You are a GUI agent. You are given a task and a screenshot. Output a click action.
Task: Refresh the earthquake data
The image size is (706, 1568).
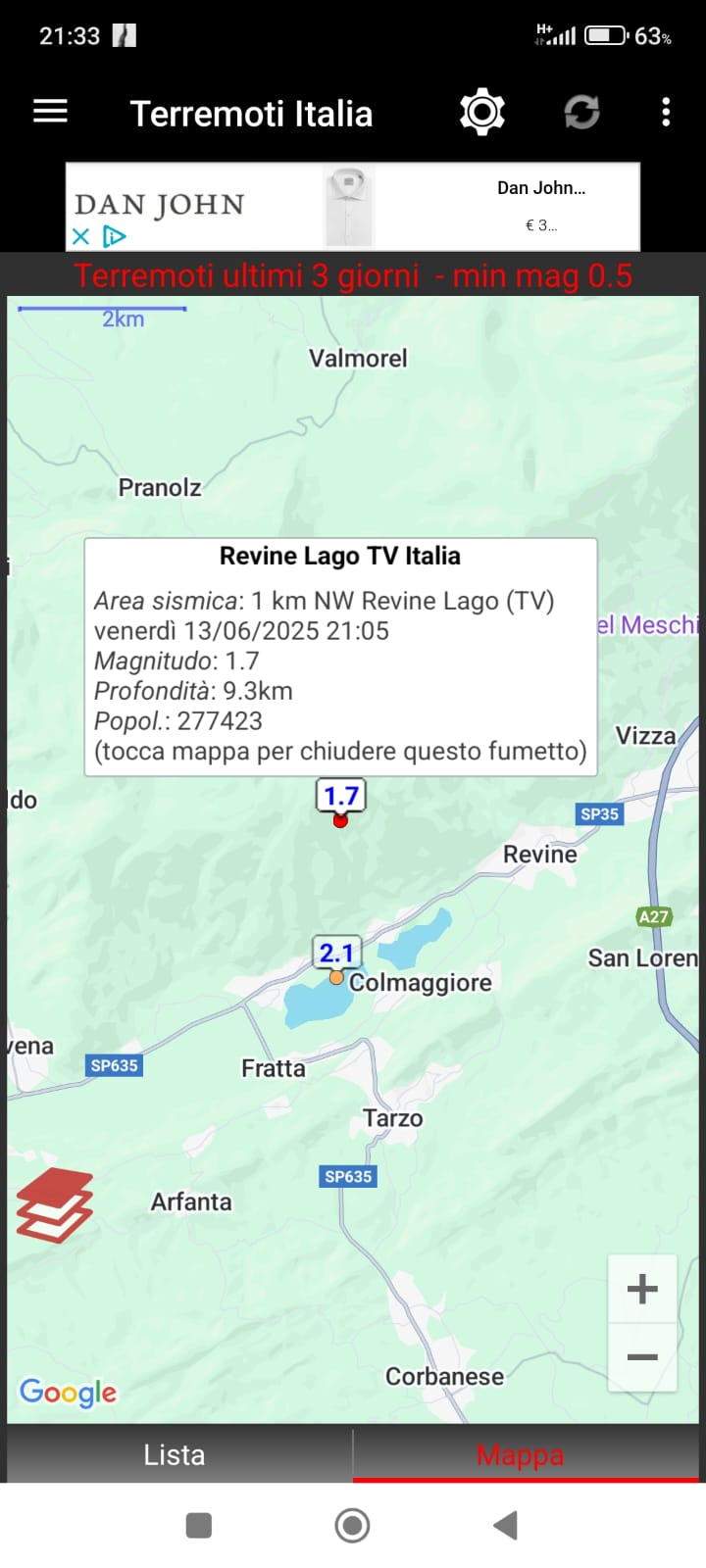(581, 113)
